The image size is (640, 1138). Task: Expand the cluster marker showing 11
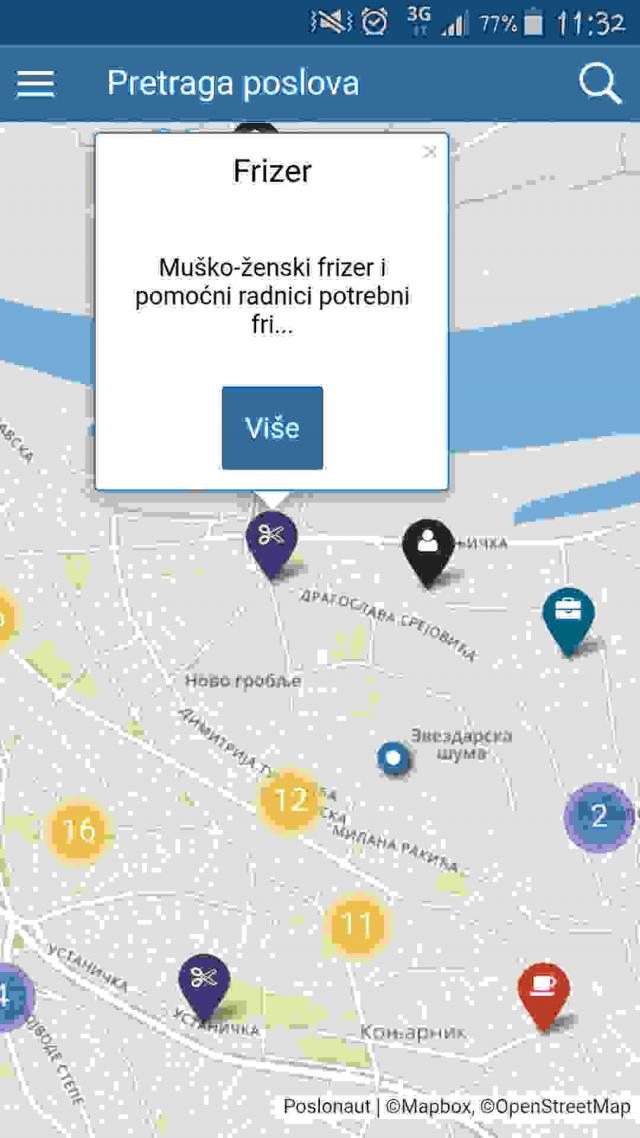point(357,924)
